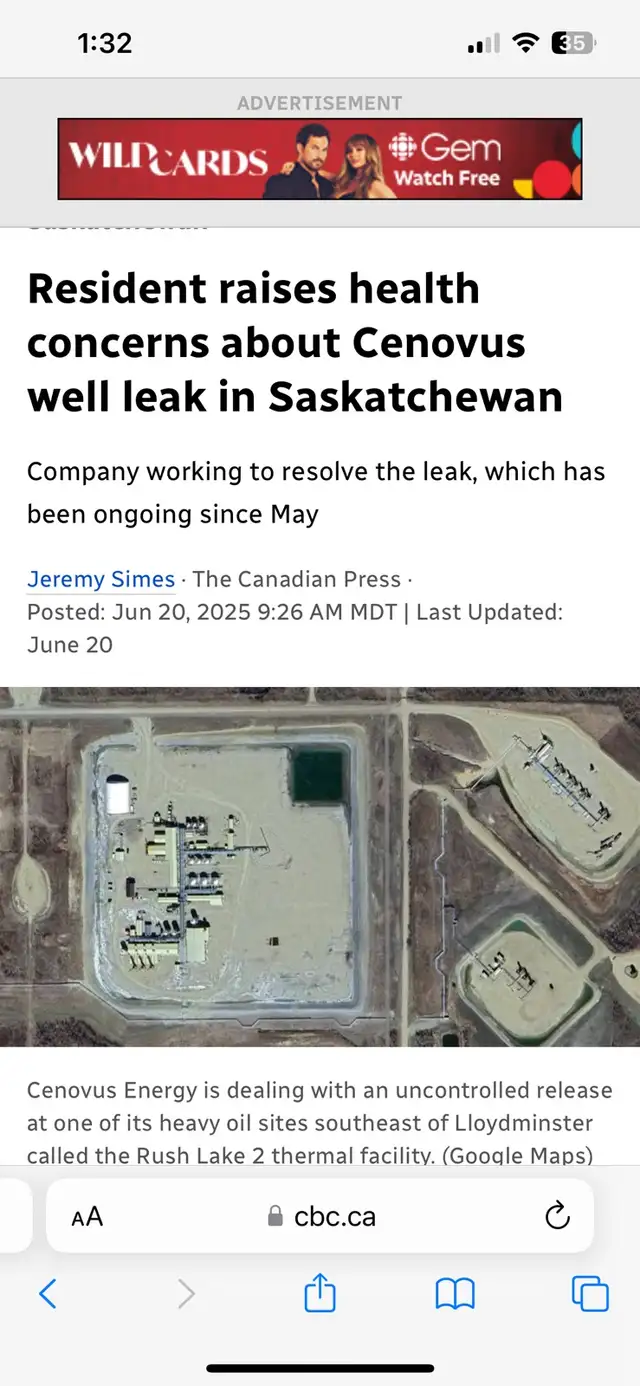Open the Wild Cards Gem advertisement banner
The width and height of the screenshot is (640, 1386).
point(320,159)
